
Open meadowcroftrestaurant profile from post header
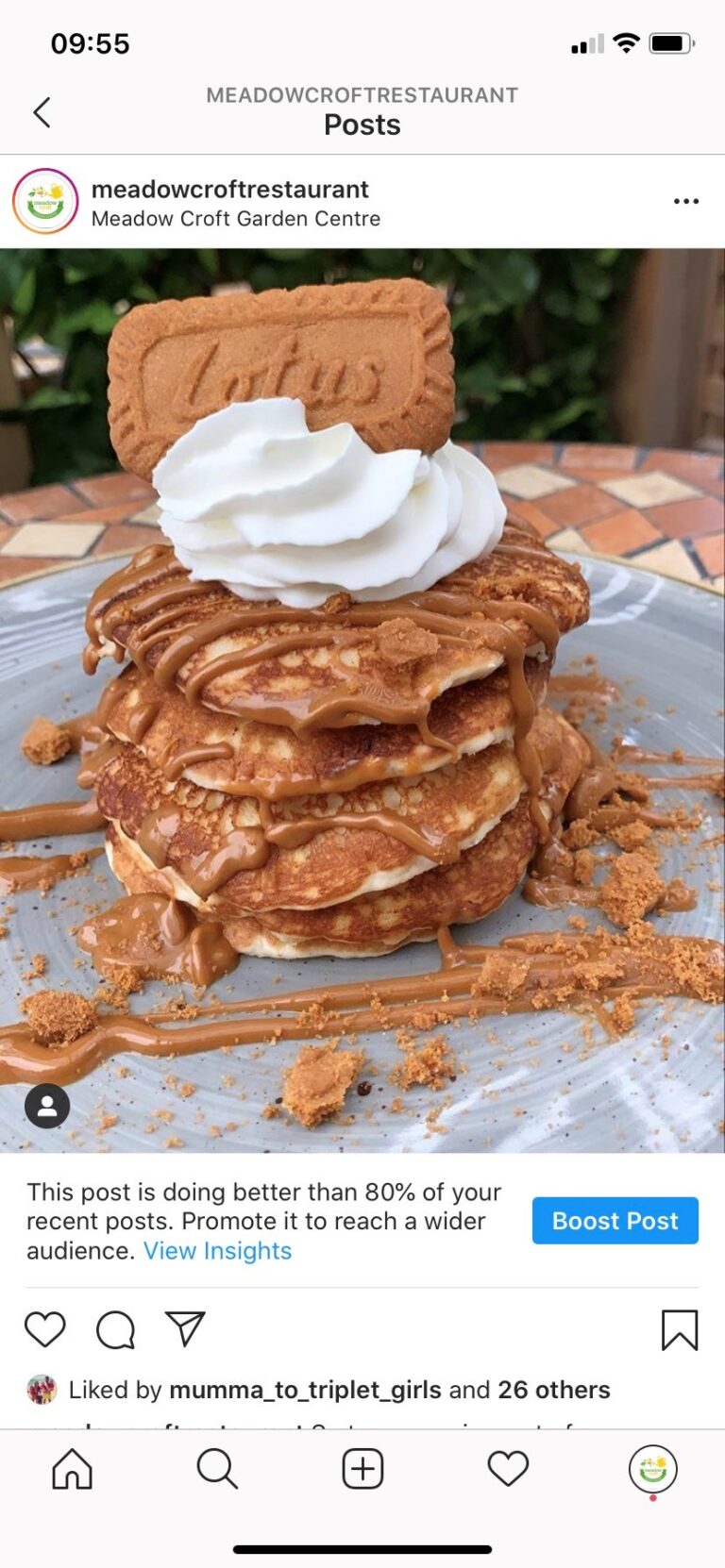click(x=229, y=190)
